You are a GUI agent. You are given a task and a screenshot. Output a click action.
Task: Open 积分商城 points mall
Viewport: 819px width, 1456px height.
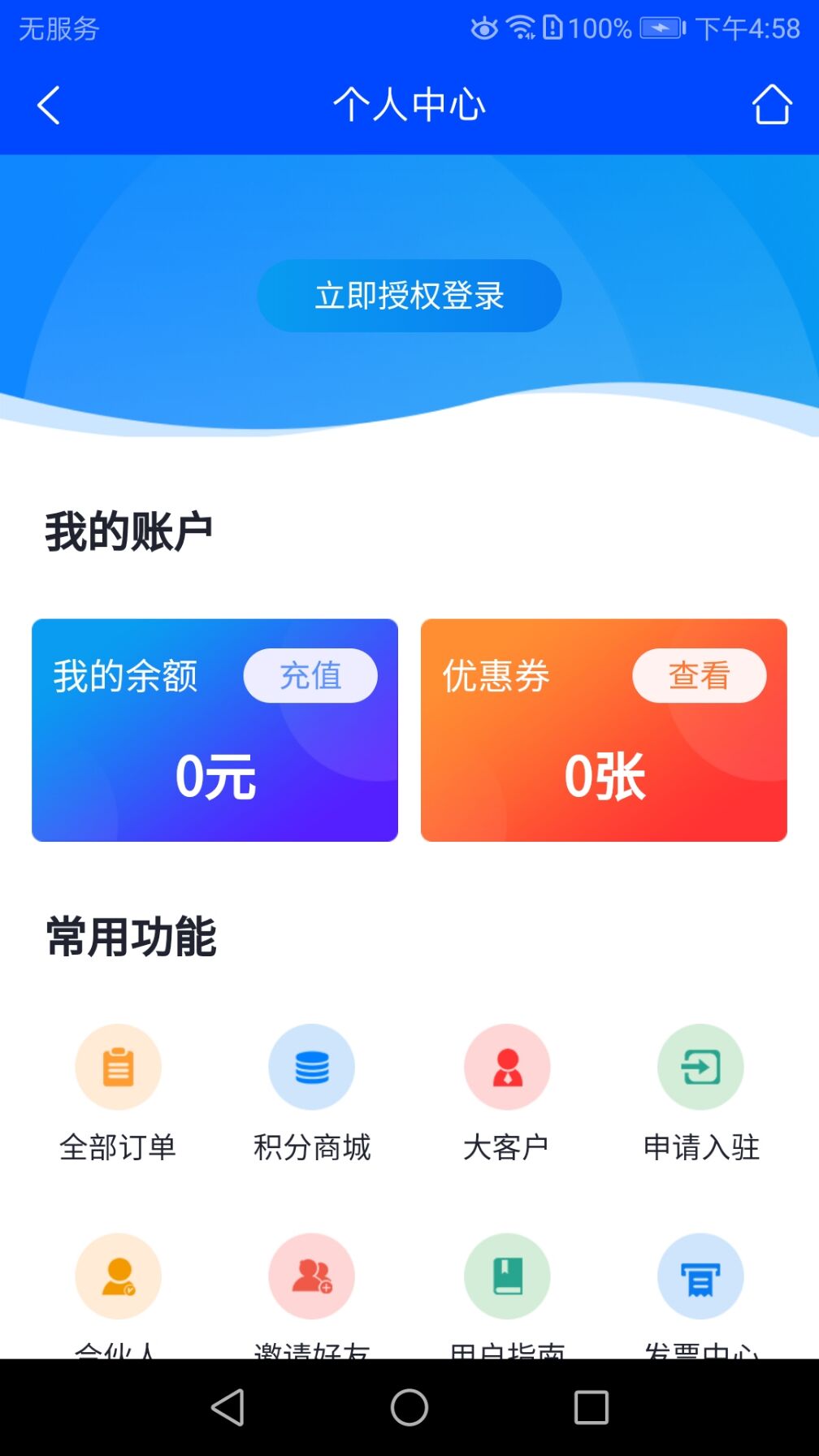click(x=312, y=1068)
